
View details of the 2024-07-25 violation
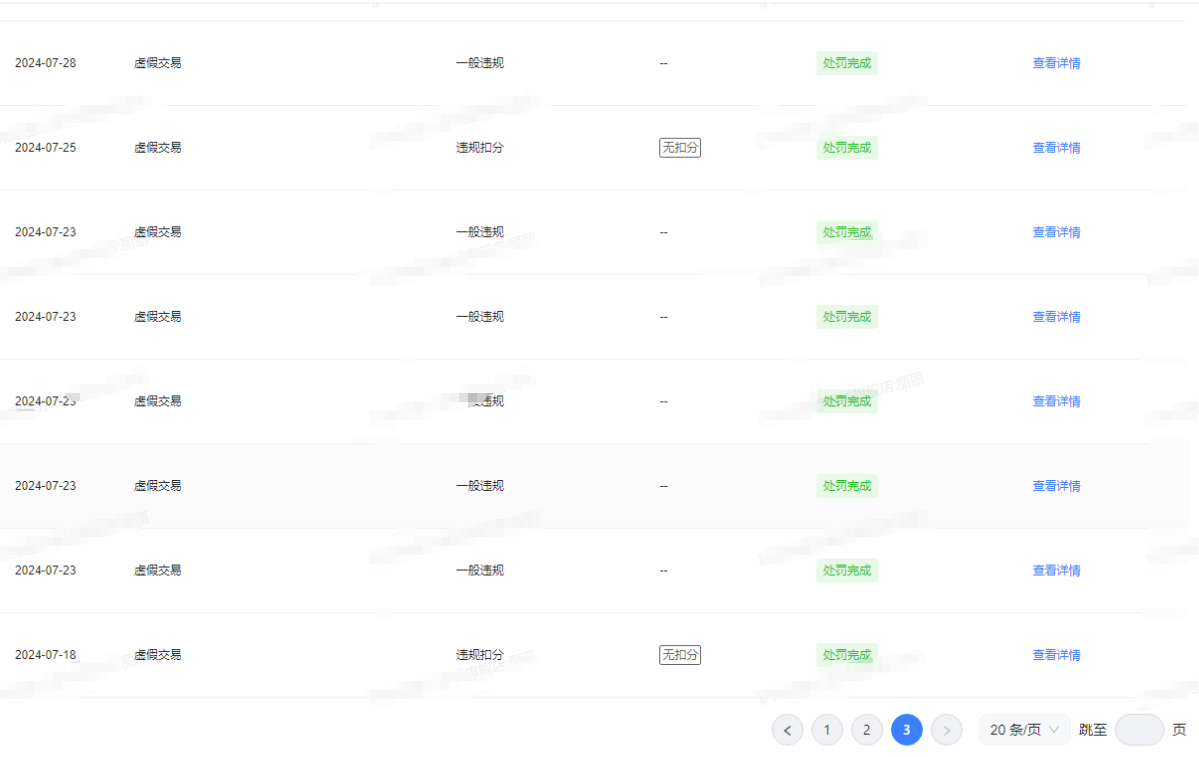pos(1056,148)
